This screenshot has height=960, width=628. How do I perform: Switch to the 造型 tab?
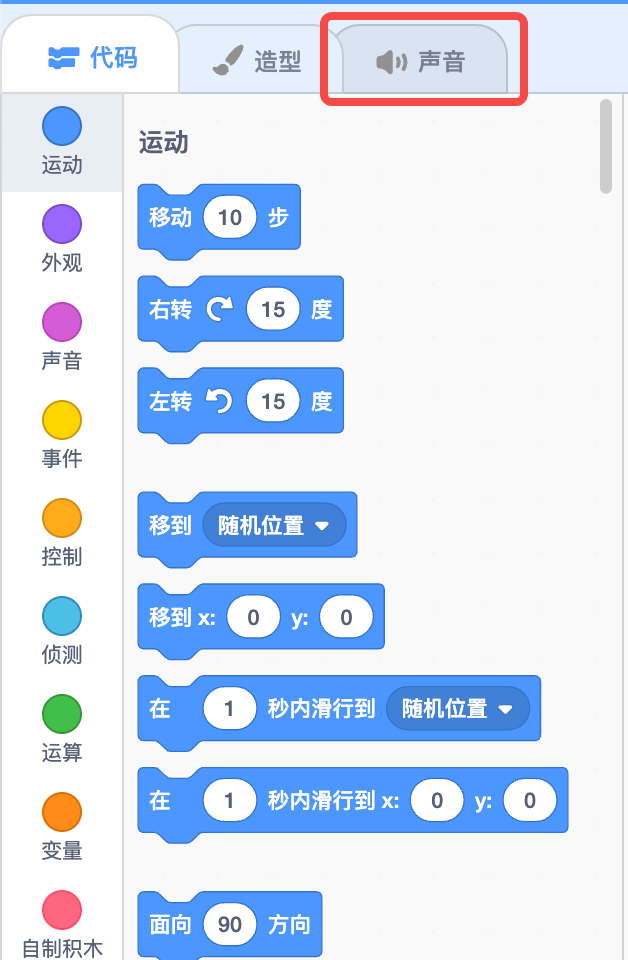(x=257, y=62)
